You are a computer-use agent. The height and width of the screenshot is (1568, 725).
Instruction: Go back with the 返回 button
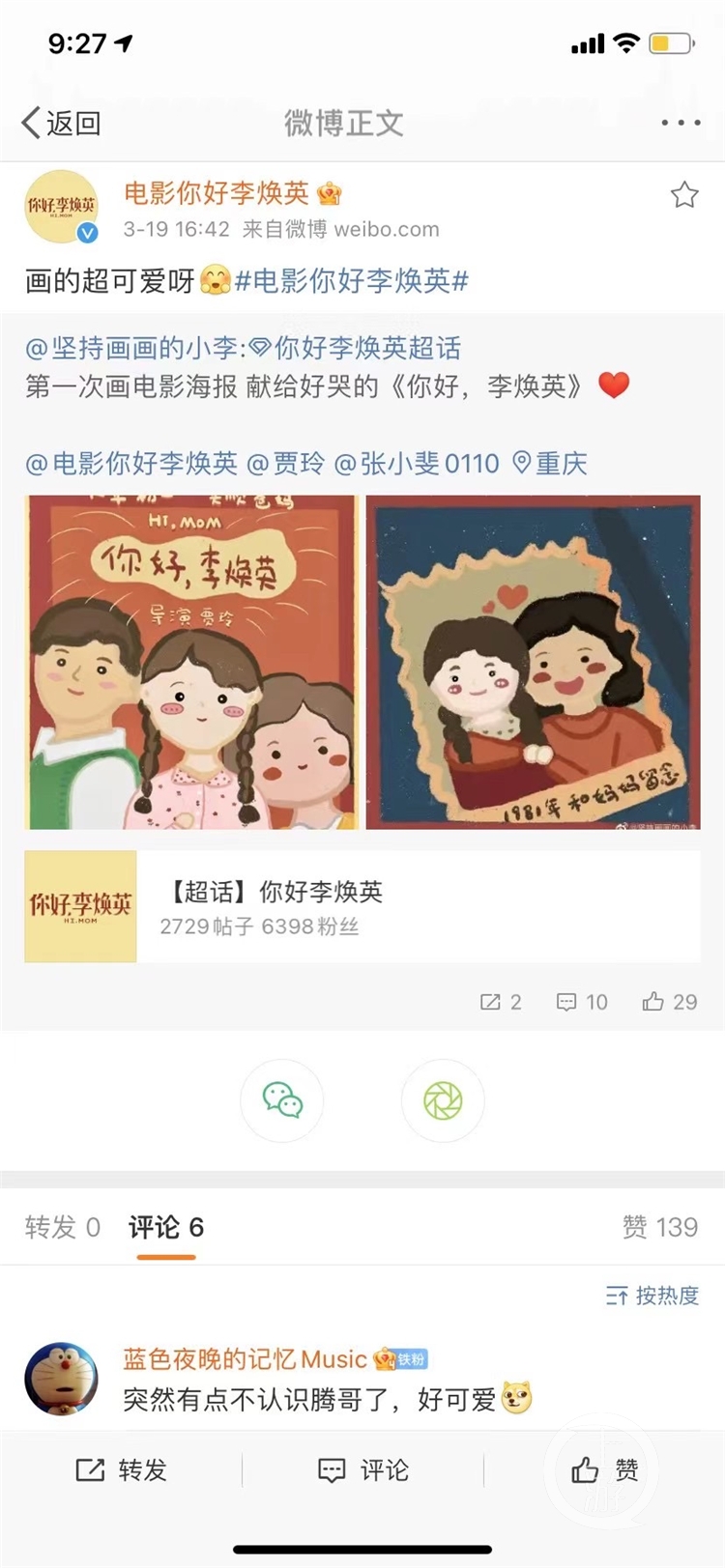pos(62,124)
